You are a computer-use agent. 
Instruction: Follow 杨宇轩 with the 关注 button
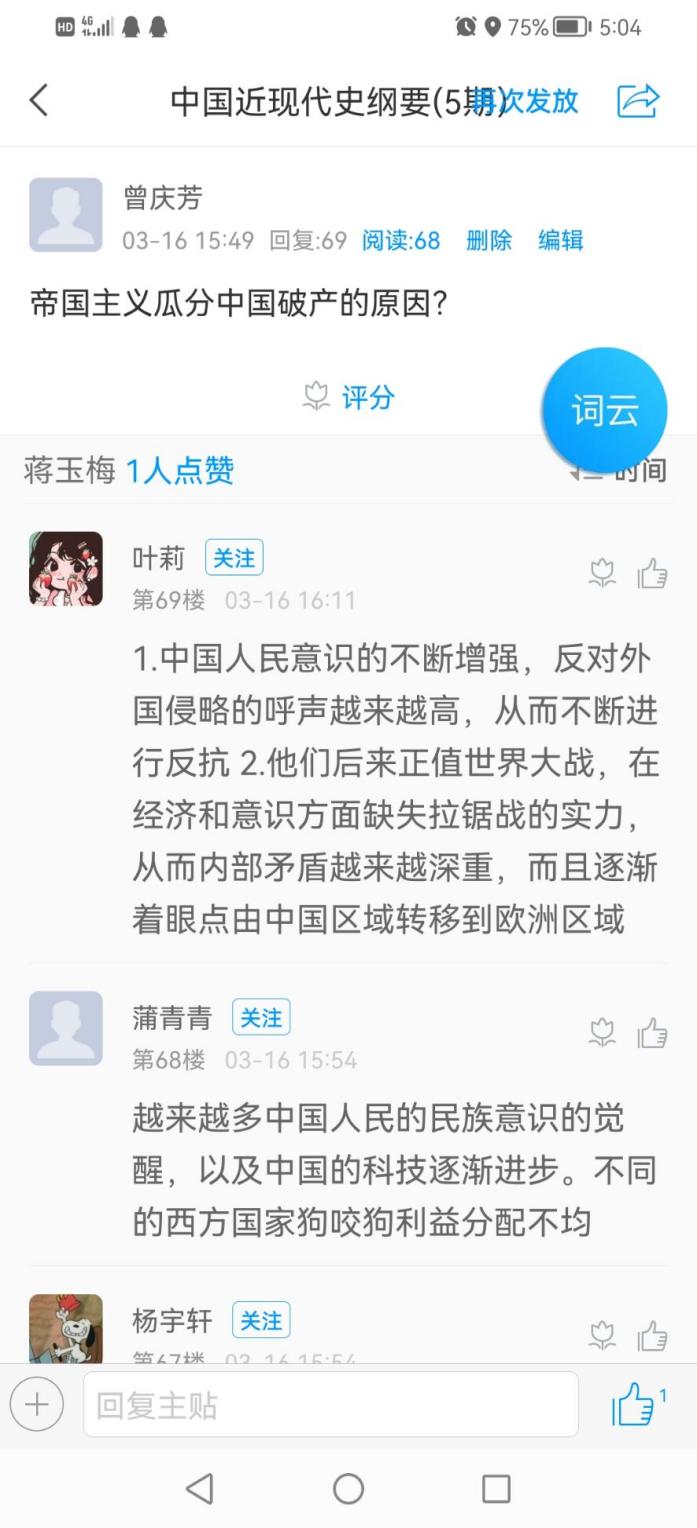[261, 1321]
